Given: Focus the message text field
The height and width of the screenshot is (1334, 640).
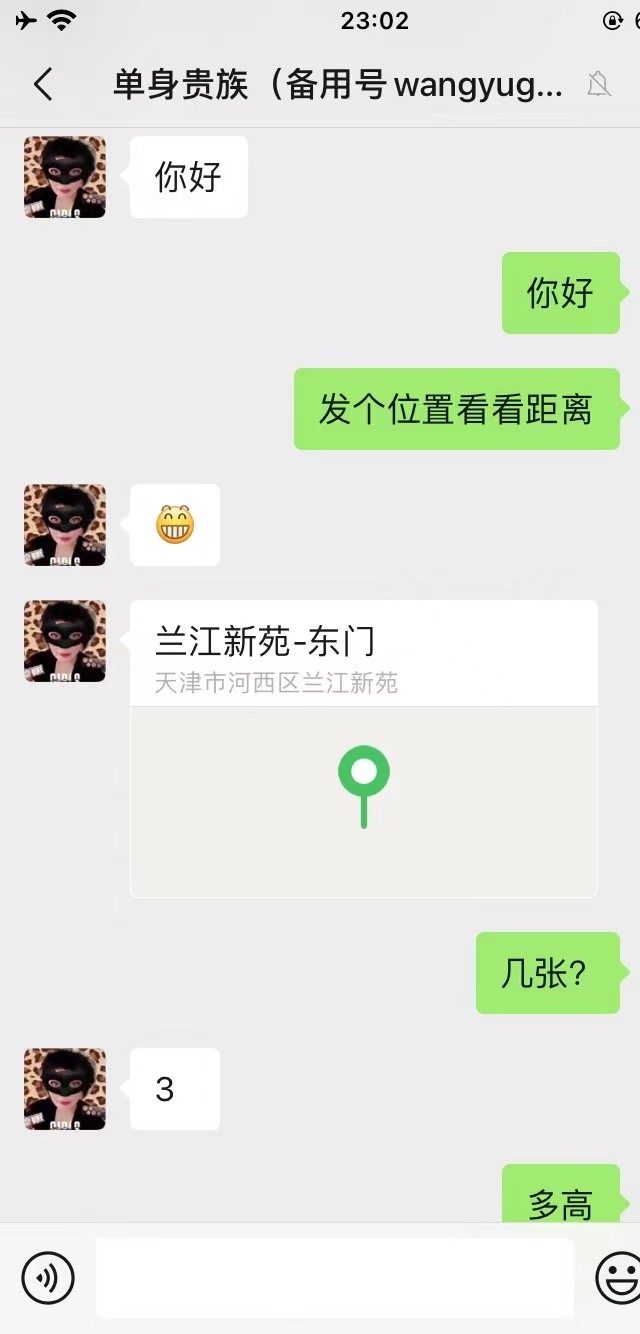Looking at the screenshot, I should point(334,1277).
